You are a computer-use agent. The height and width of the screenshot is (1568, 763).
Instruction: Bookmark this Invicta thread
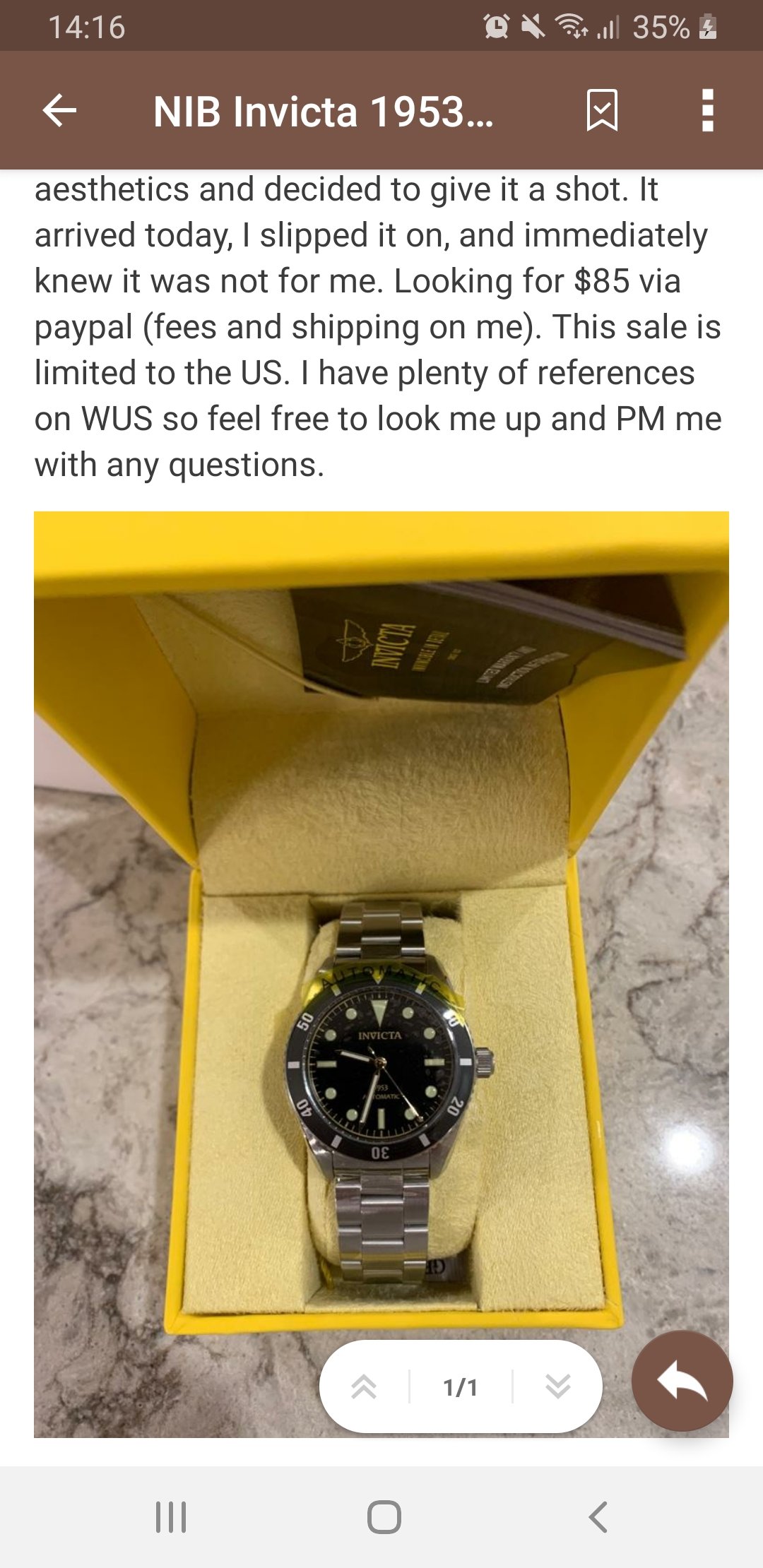(x=602, y=111)
